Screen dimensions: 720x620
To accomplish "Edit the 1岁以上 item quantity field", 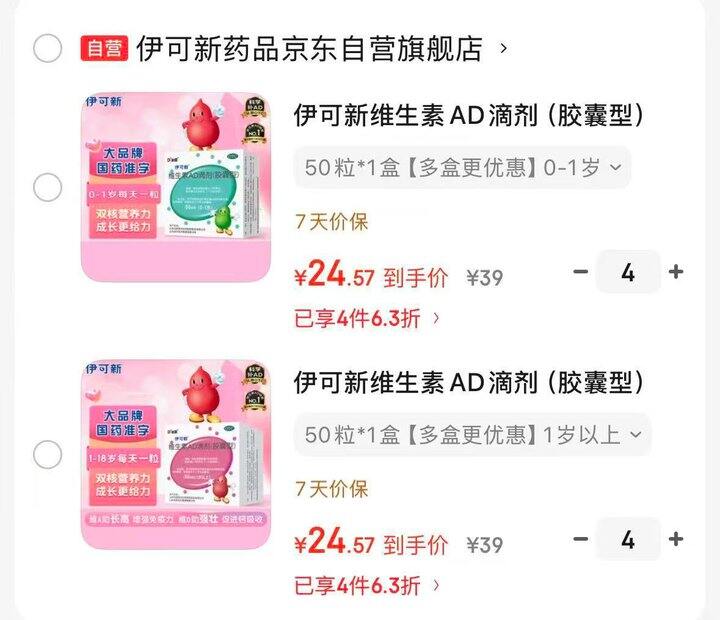I will coord(628,540).
